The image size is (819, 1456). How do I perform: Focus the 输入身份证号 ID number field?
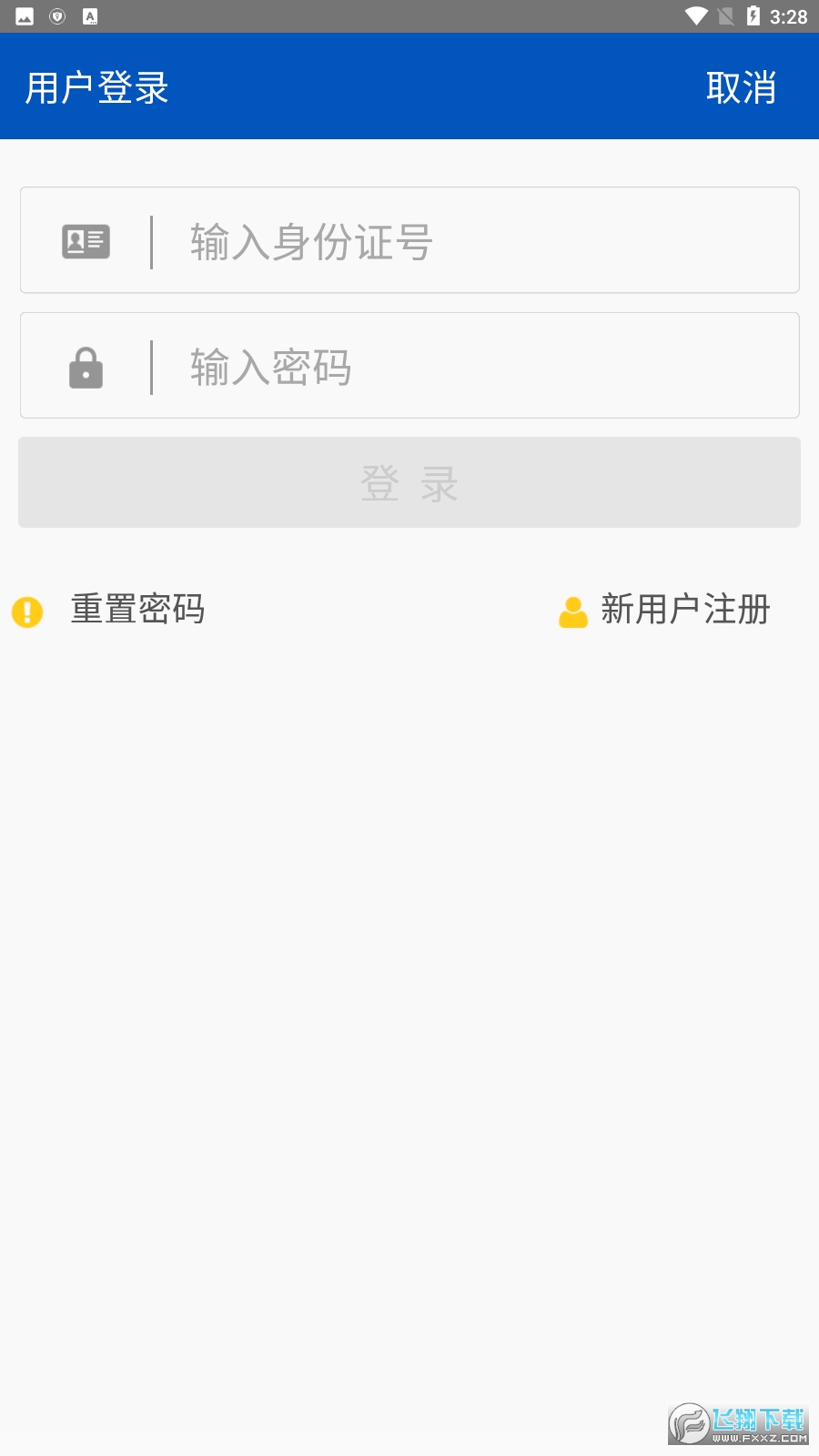473,241
